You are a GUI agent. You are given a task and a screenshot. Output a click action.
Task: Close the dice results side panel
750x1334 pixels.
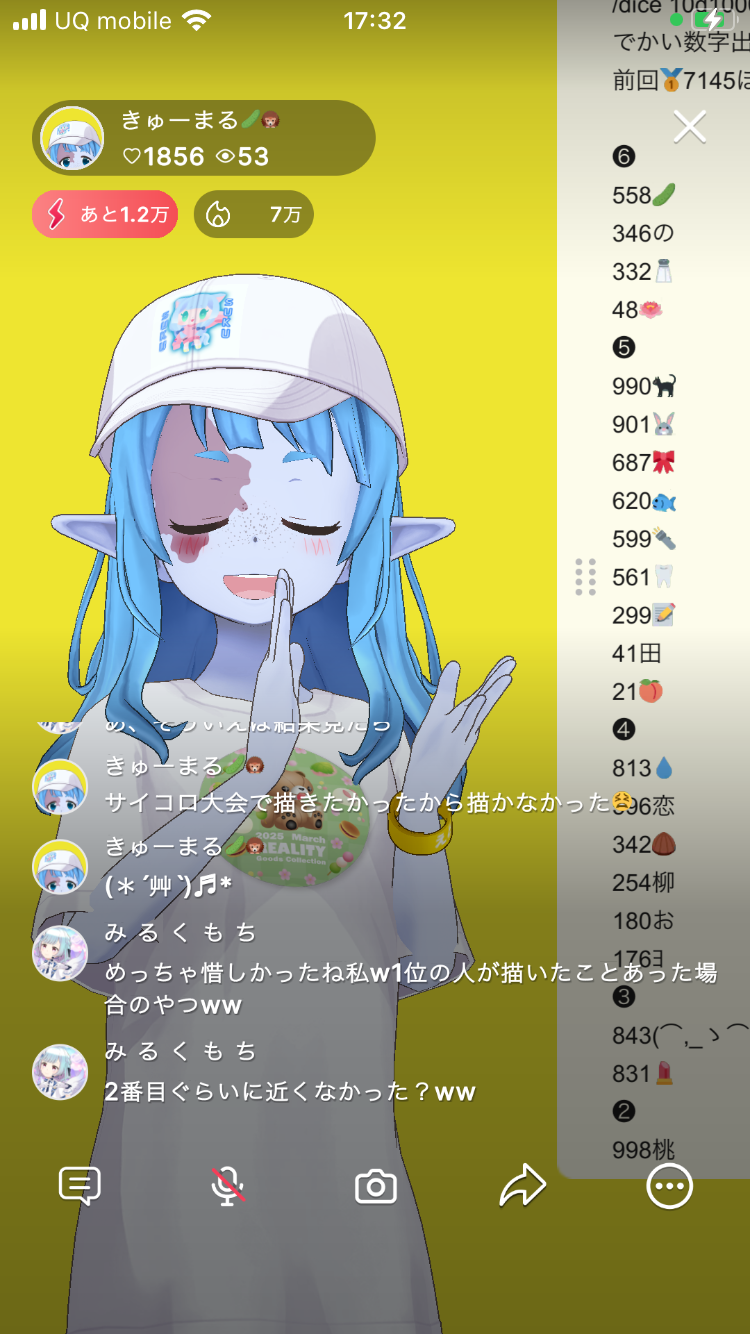pyautogui.click(x=689, y=127)
